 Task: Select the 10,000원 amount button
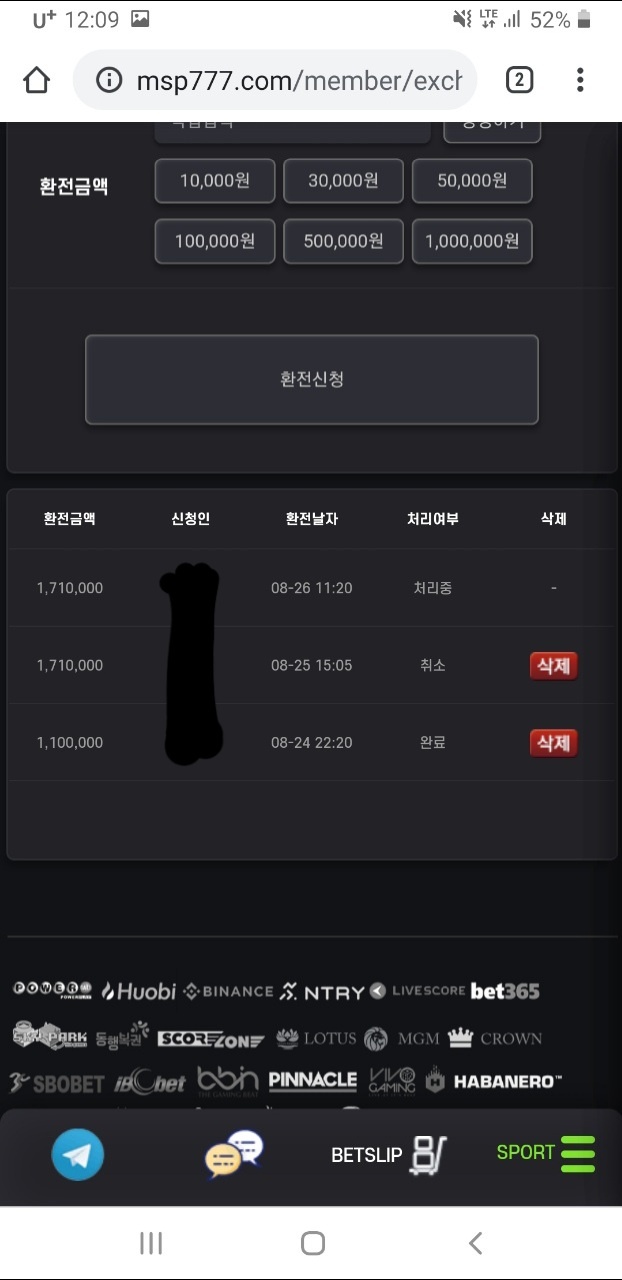point(215,181)
